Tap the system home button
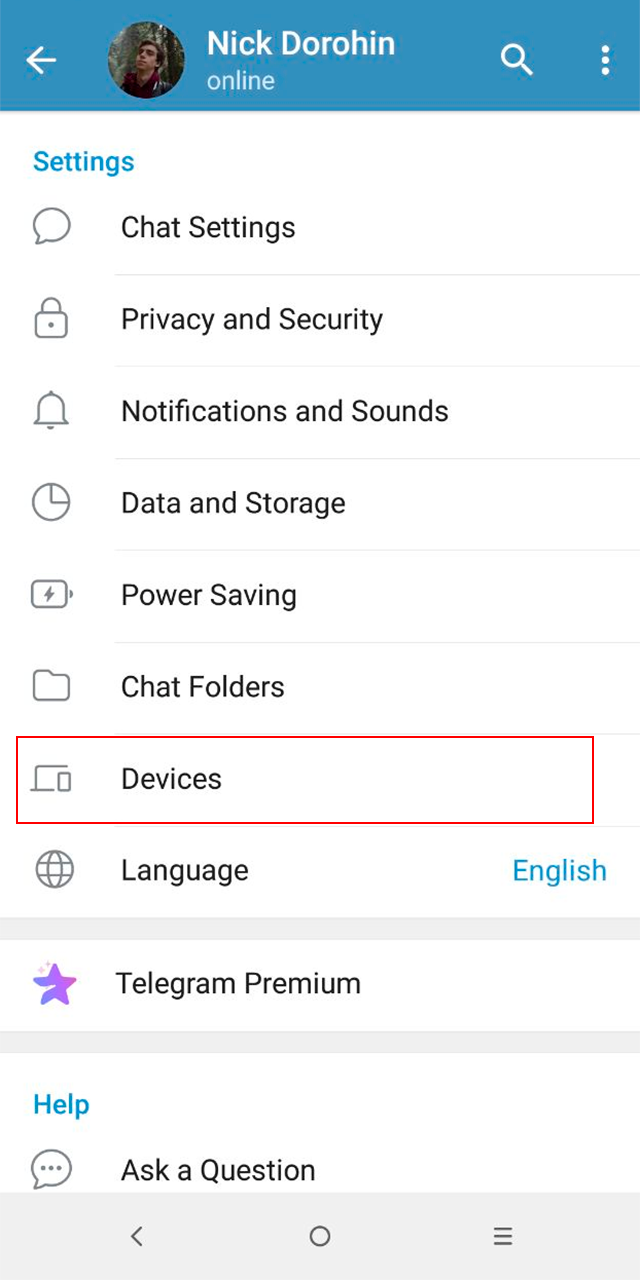This screenshot has width=640, height=1280. pos(320,1237)
